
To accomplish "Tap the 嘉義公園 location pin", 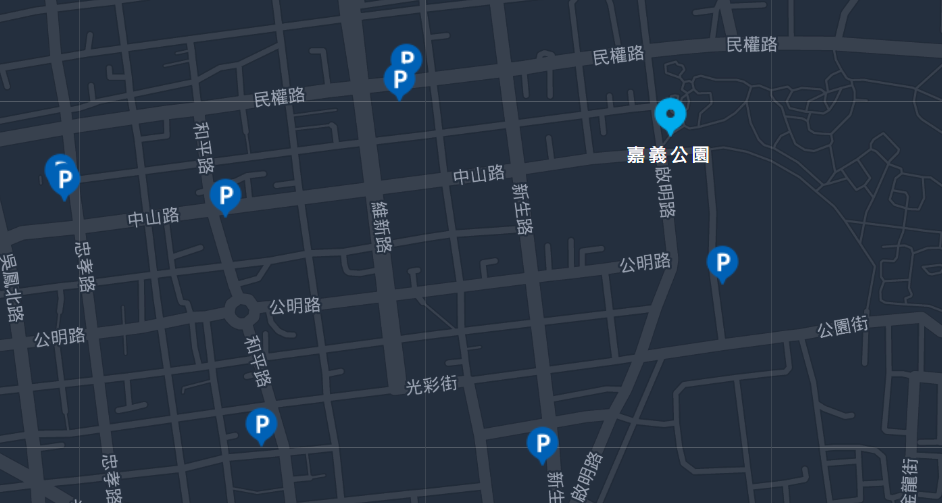I will click(x=670, y=115).
